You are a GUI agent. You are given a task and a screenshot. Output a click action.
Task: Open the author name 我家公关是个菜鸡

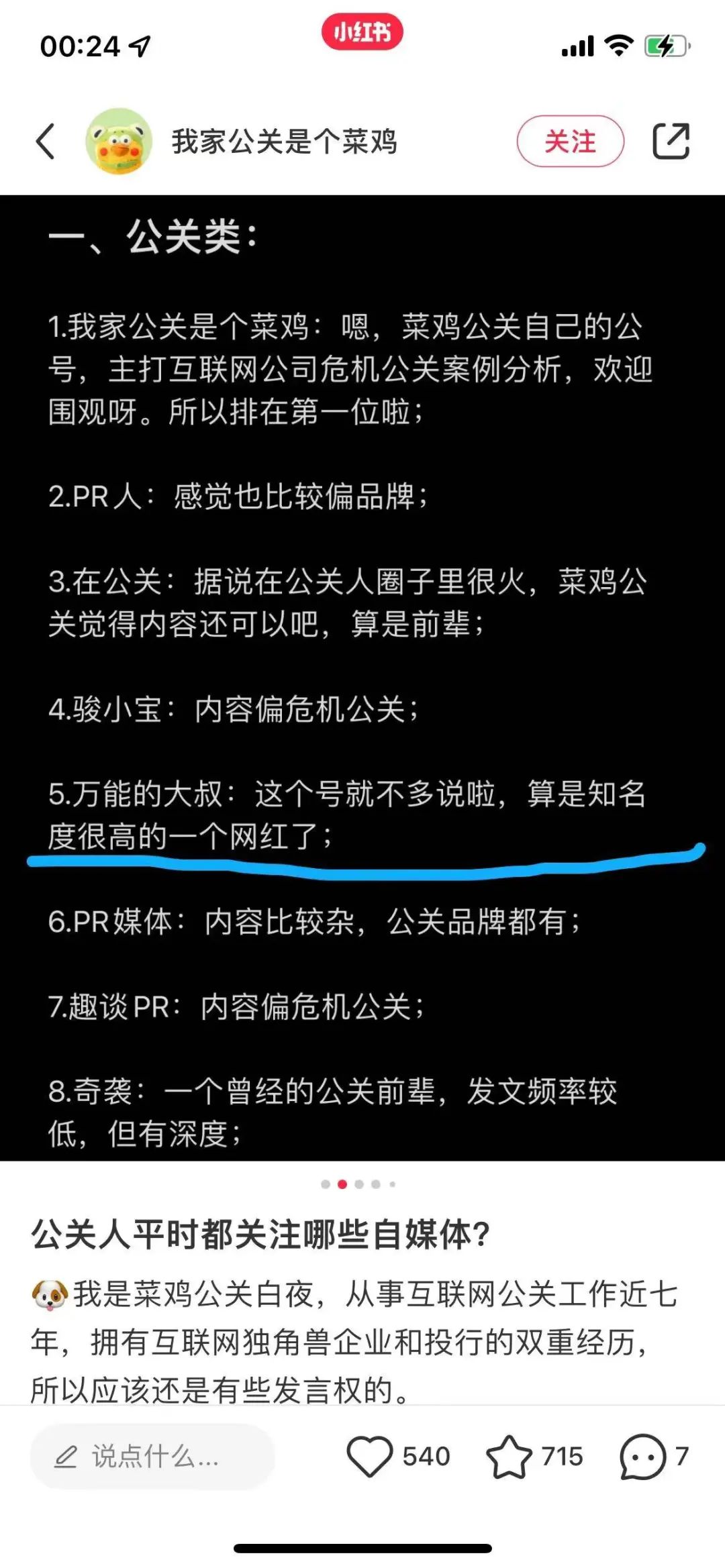click(x=284, y=142)
